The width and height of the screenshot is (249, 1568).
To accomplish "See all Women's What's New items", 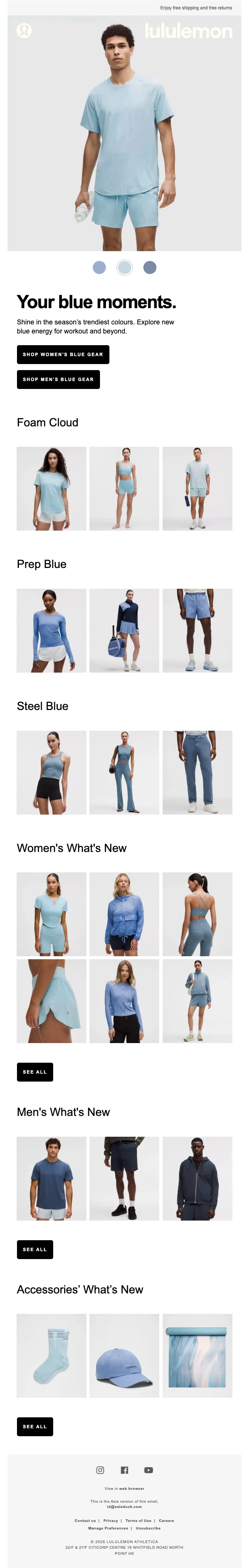I will (x=35, y=1072).
